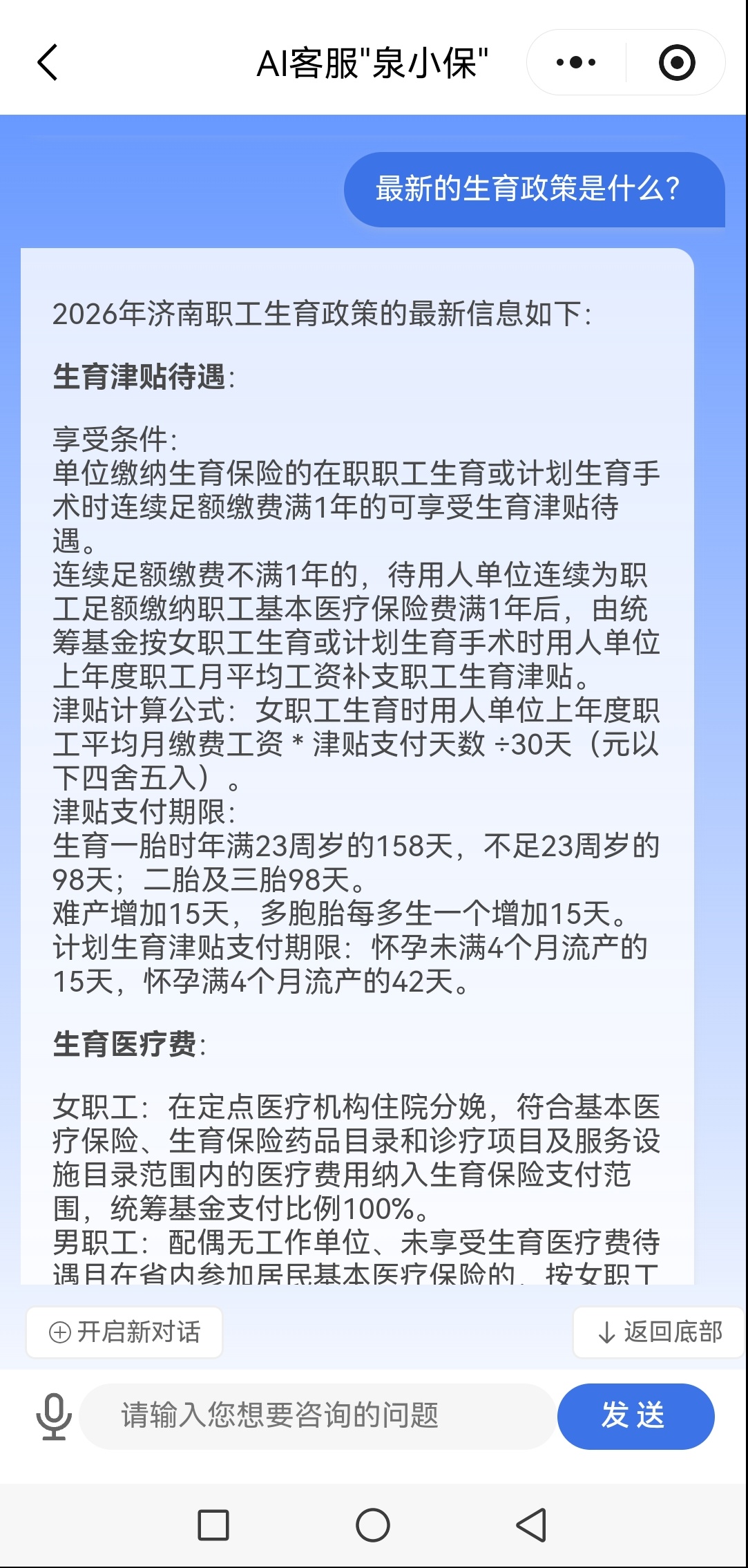748x1568 pixels.
Task: Jump to the bottom with 返回底部
Action: tap(660, 1332)
